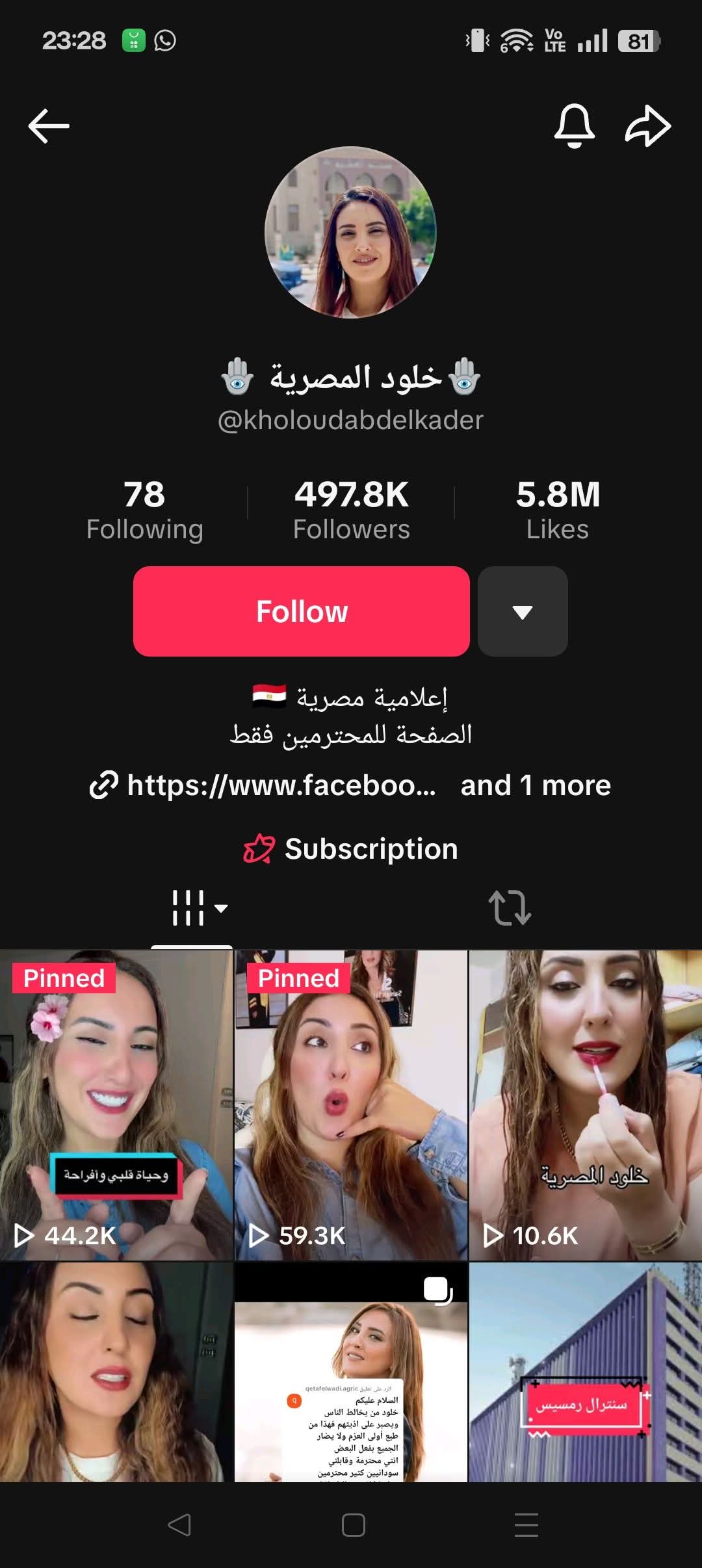Open the photo post with comment reply
Viewport: 702px width, 1568px height.
351,1372
